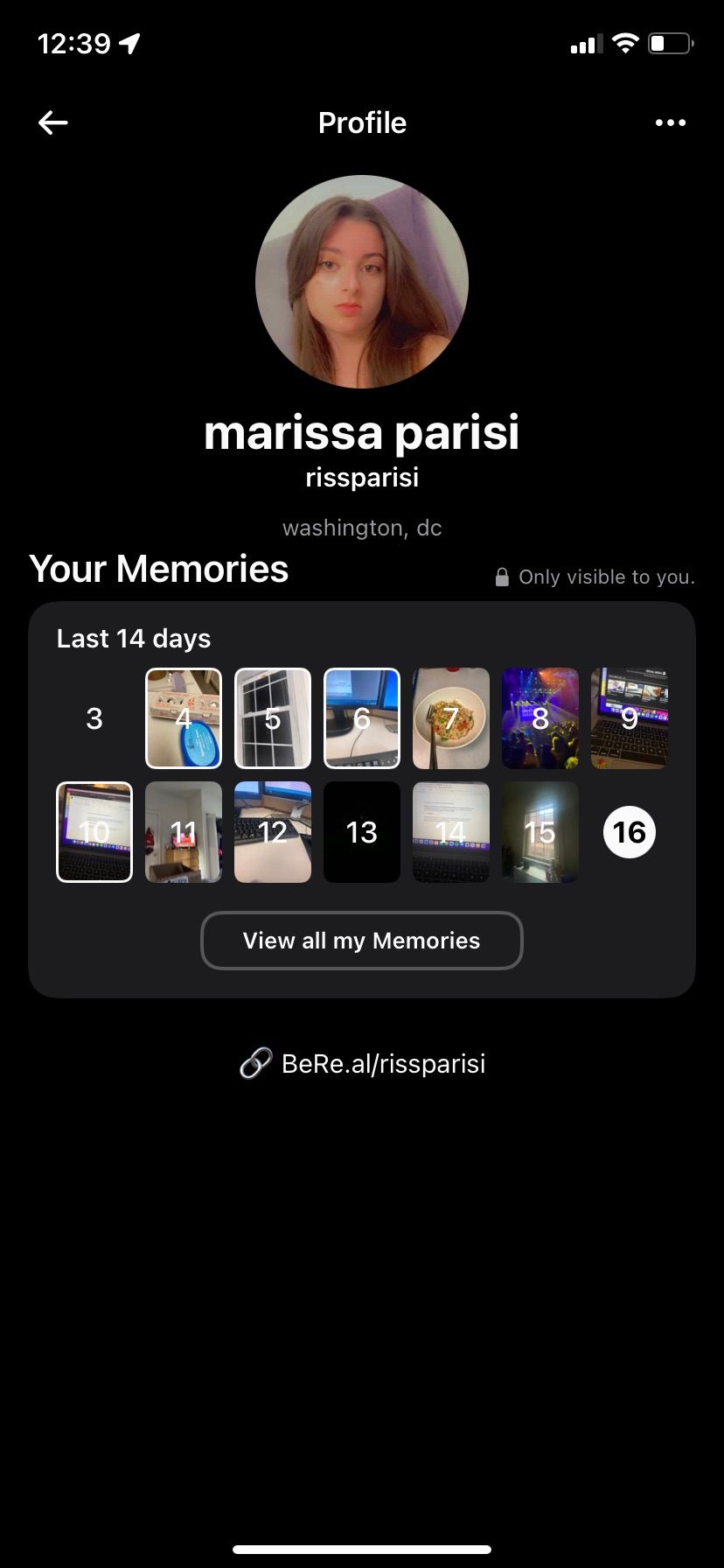Tap the lock icon next to visibility note

coord(501,577)
